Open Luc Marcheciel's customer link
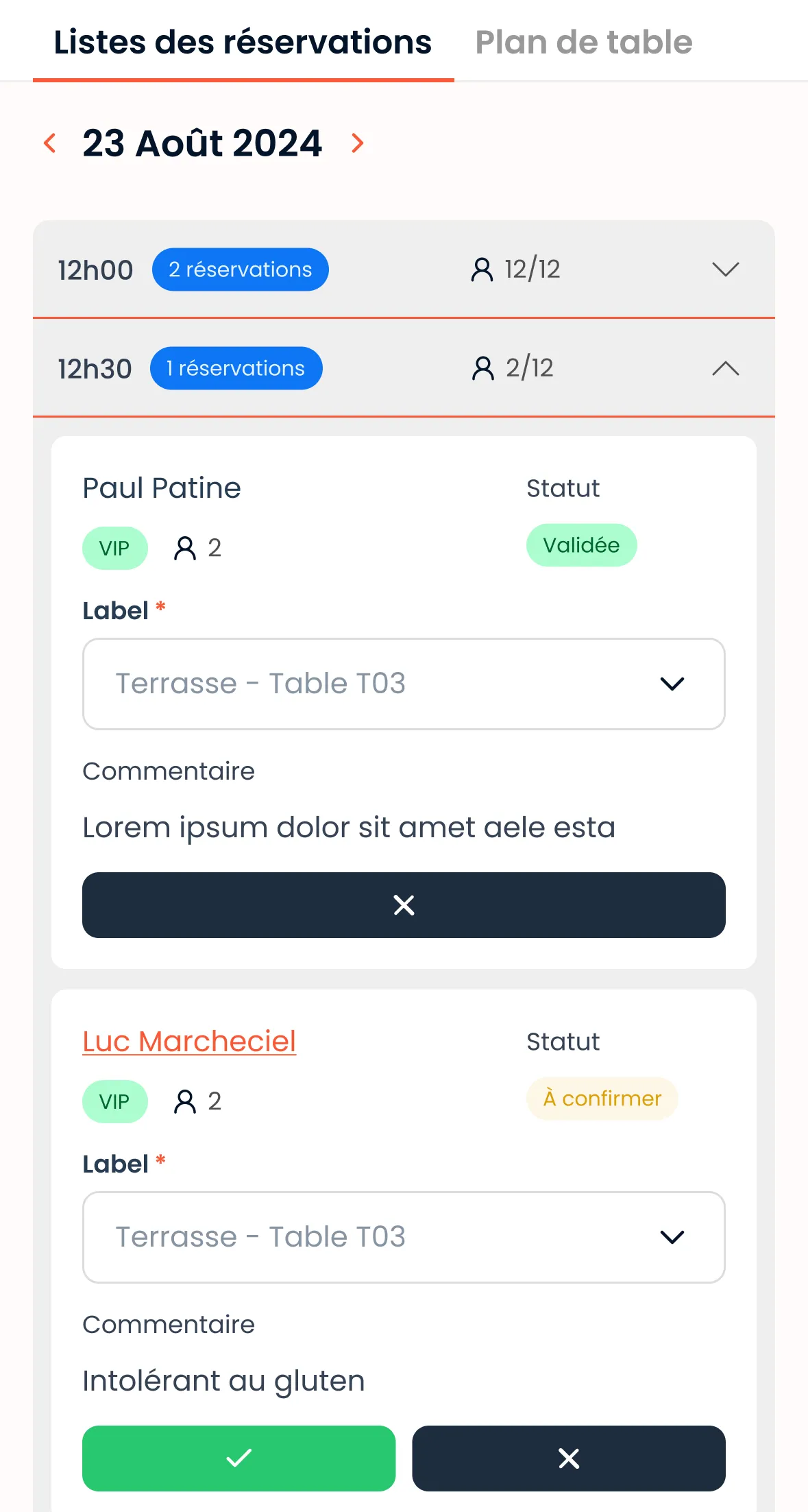This screenshot has height=1512, width=808. tap(189, 1041)
